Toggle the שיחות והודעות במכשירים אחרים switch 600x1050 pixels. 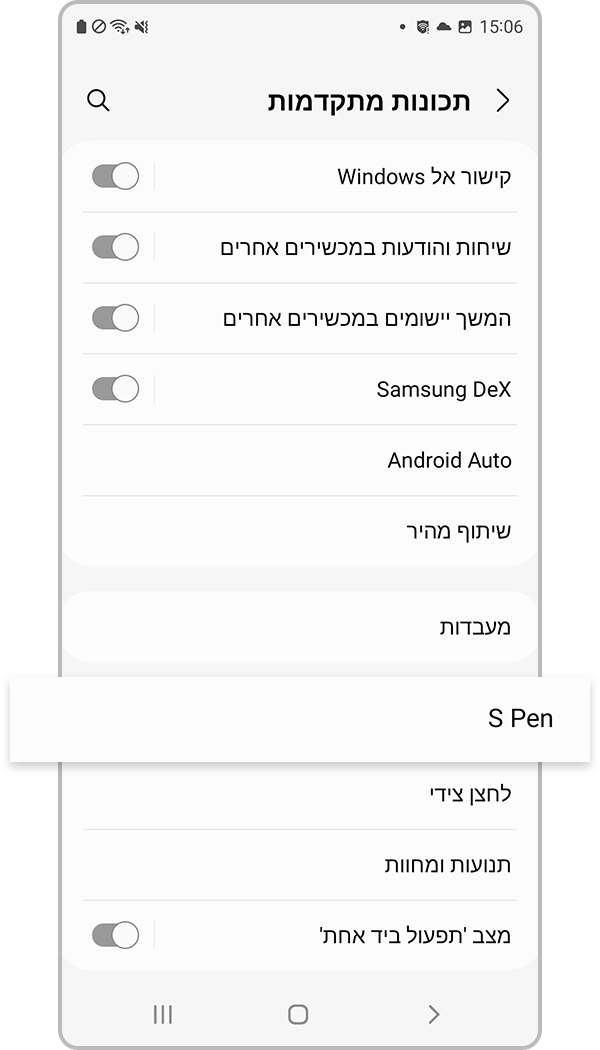coord(115,247)
